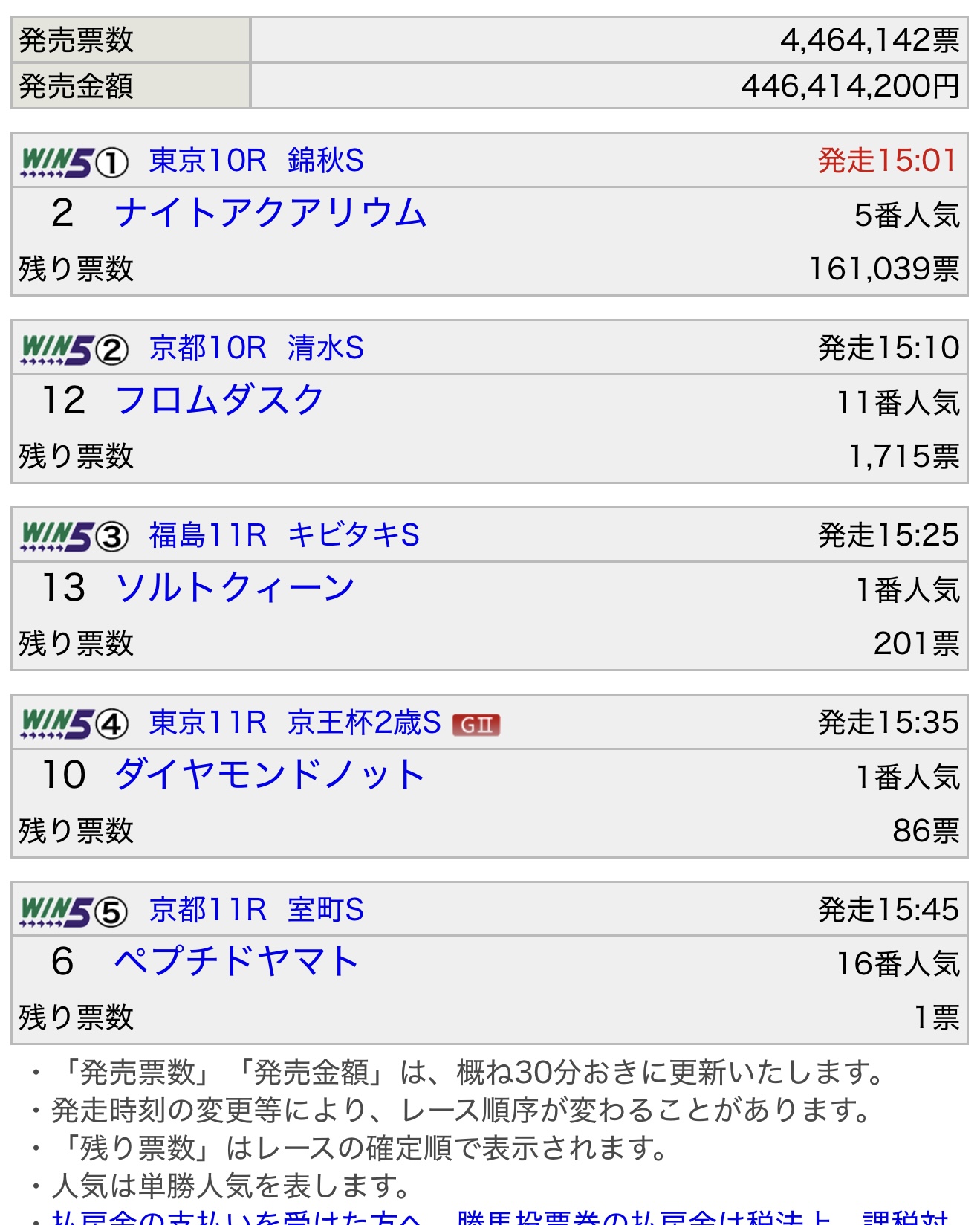Screen dimensions: 980x1225
Task: Open horse ダイヤモンドノット details
Action: click(269, 775)
